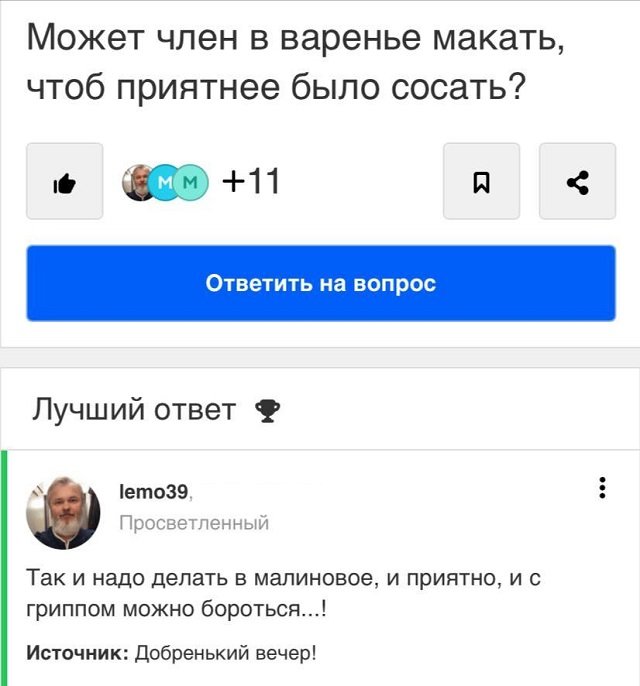Screen dimensions: 640x686
Task: View users who liked the question
Action: coord(200,182)
